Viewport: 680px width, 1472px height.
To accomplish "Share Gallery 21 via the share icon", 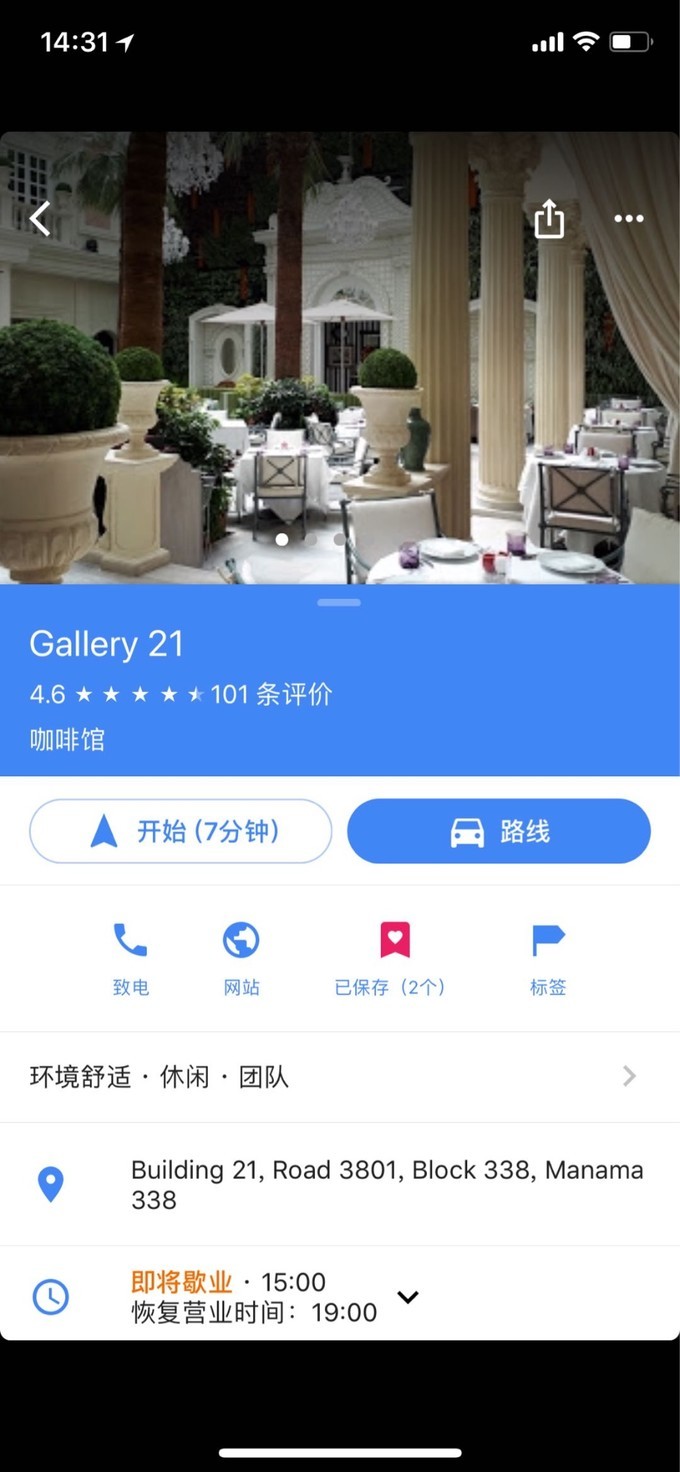I will pyautogui.click(x=549, y=219).
